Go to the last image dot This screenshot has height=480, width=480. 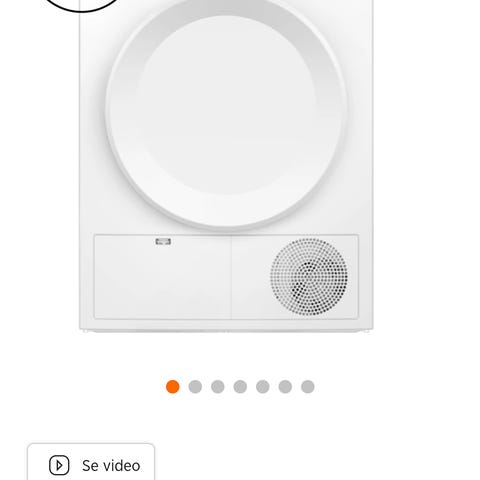(308, 387)
